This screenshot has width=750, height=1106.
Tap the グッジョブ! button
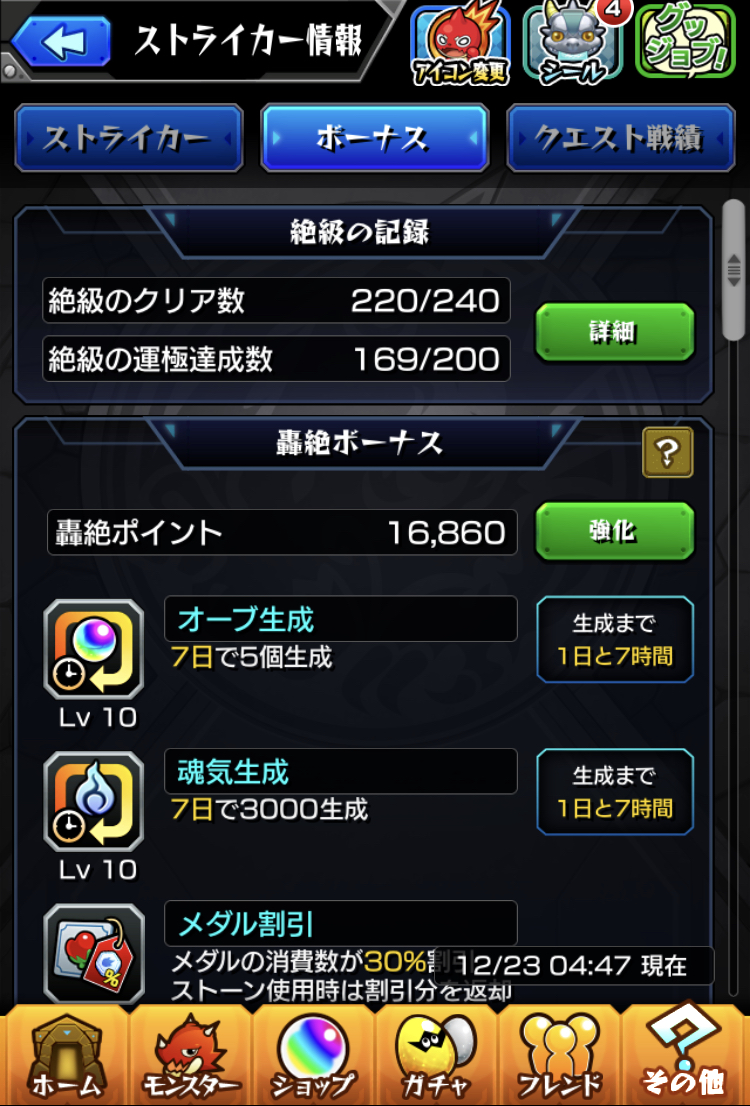tap(684, 42)
